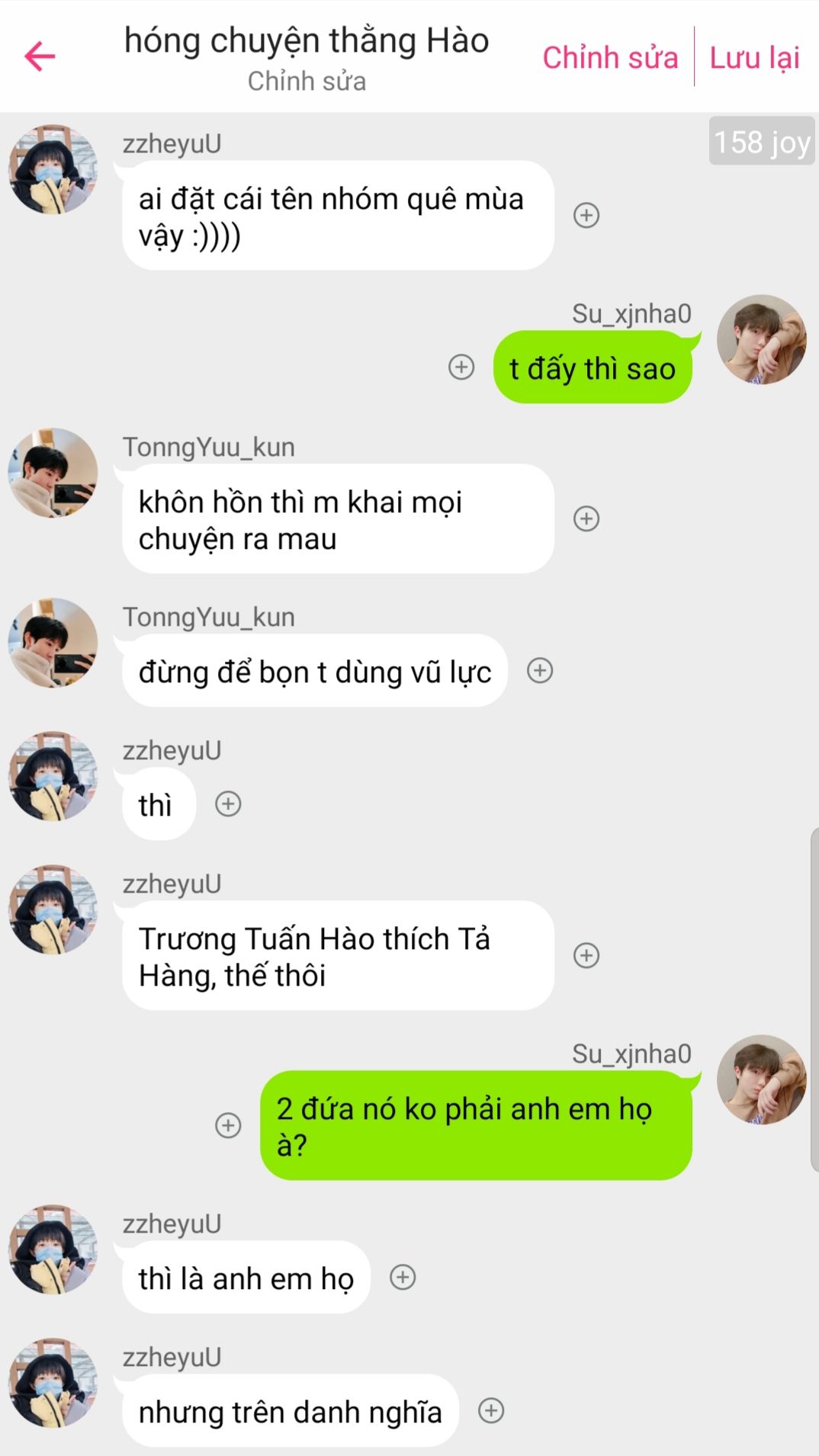The image size is (819, 1456).
Task: Tap plus icon beside 't đấy thì sao'
Action: pyautogui.click(x=461, y=367)
